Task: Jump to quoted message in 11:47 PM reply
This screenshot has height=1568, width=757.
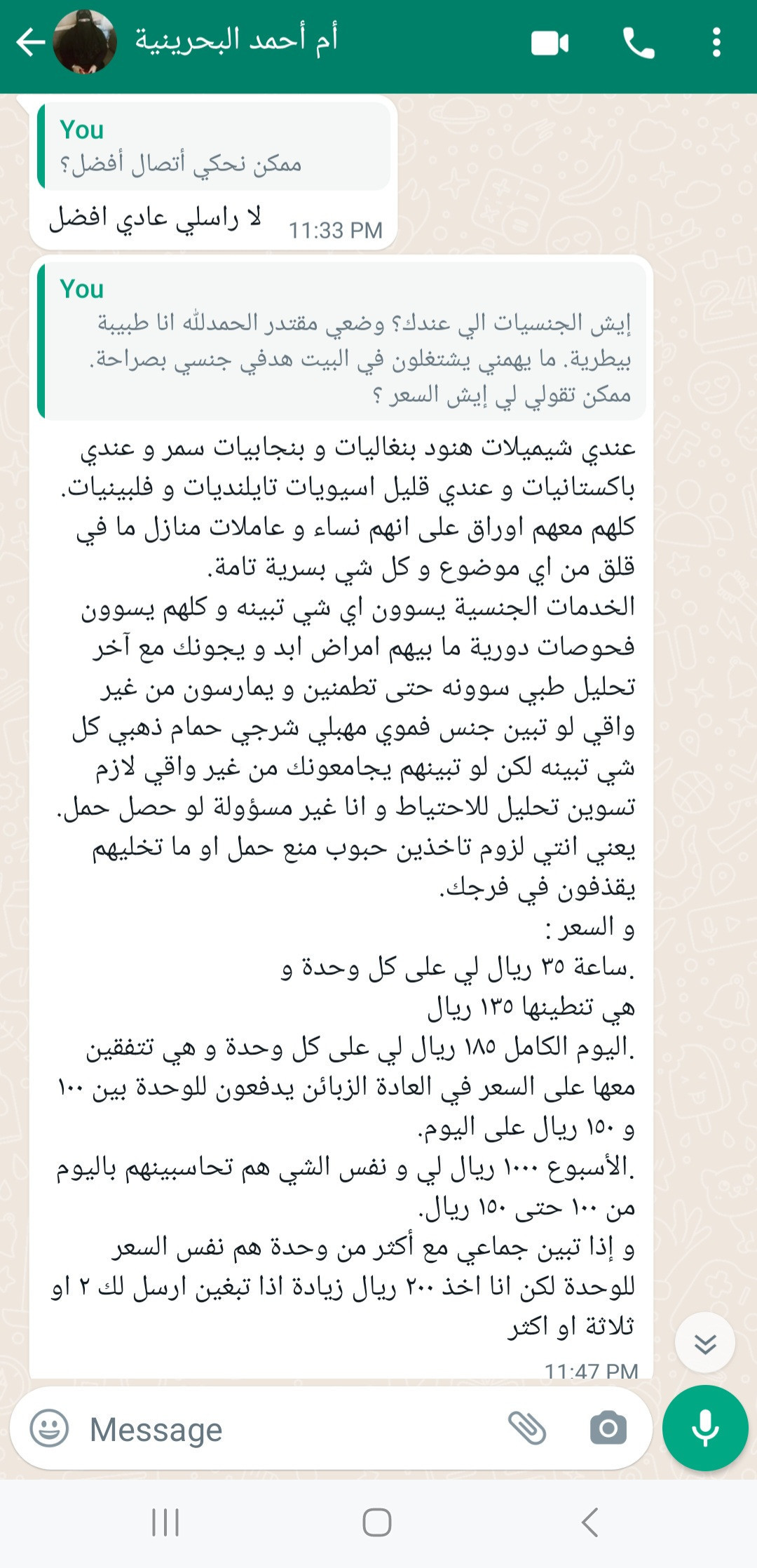Action: coord(342,341)
